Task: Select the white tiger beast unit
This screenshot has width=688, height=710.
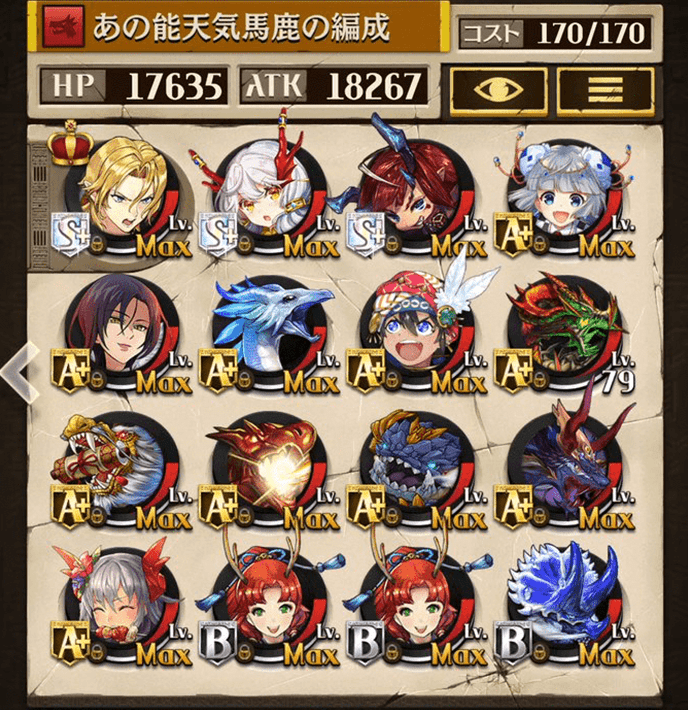Action: [x=120, y=469]
